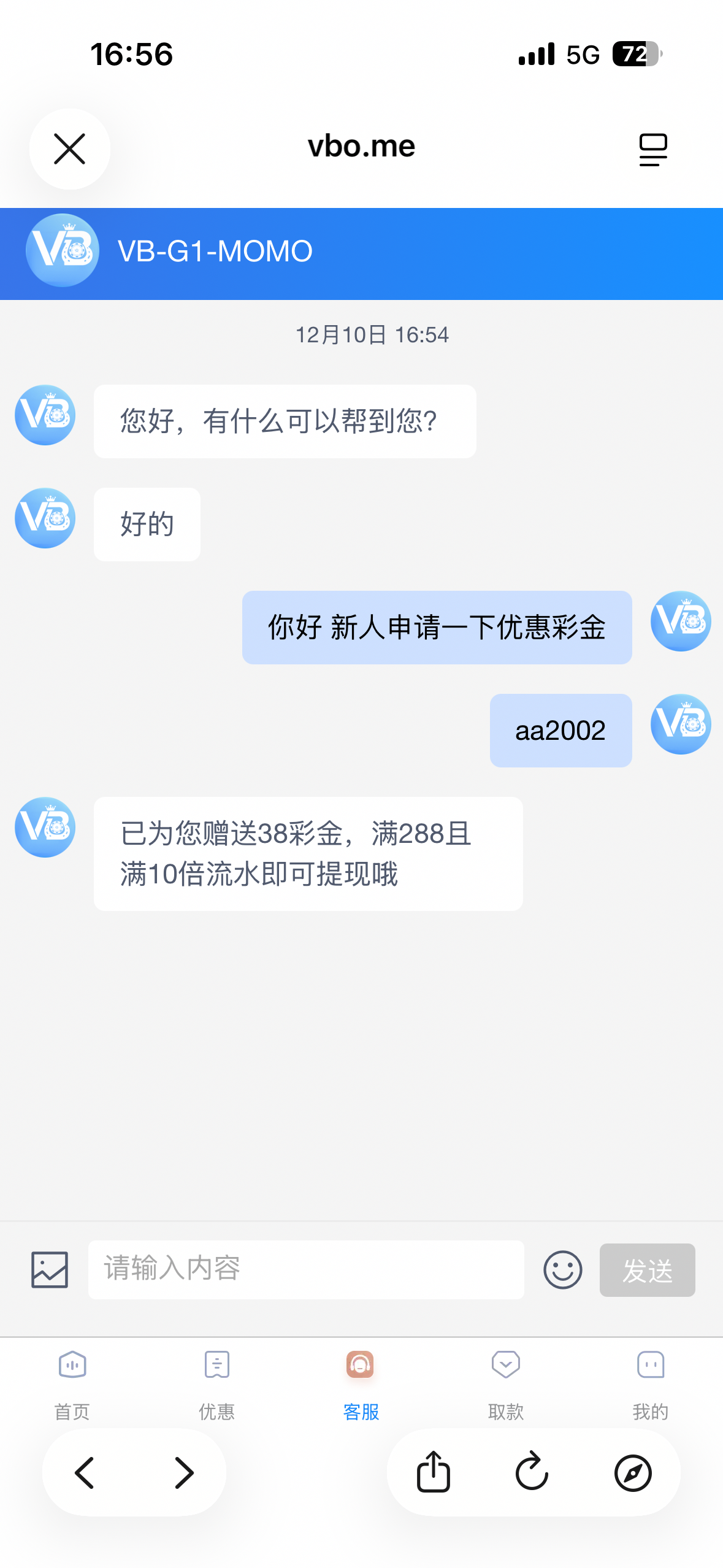
Task: Focus the message input field
Action: (305, 1269)
